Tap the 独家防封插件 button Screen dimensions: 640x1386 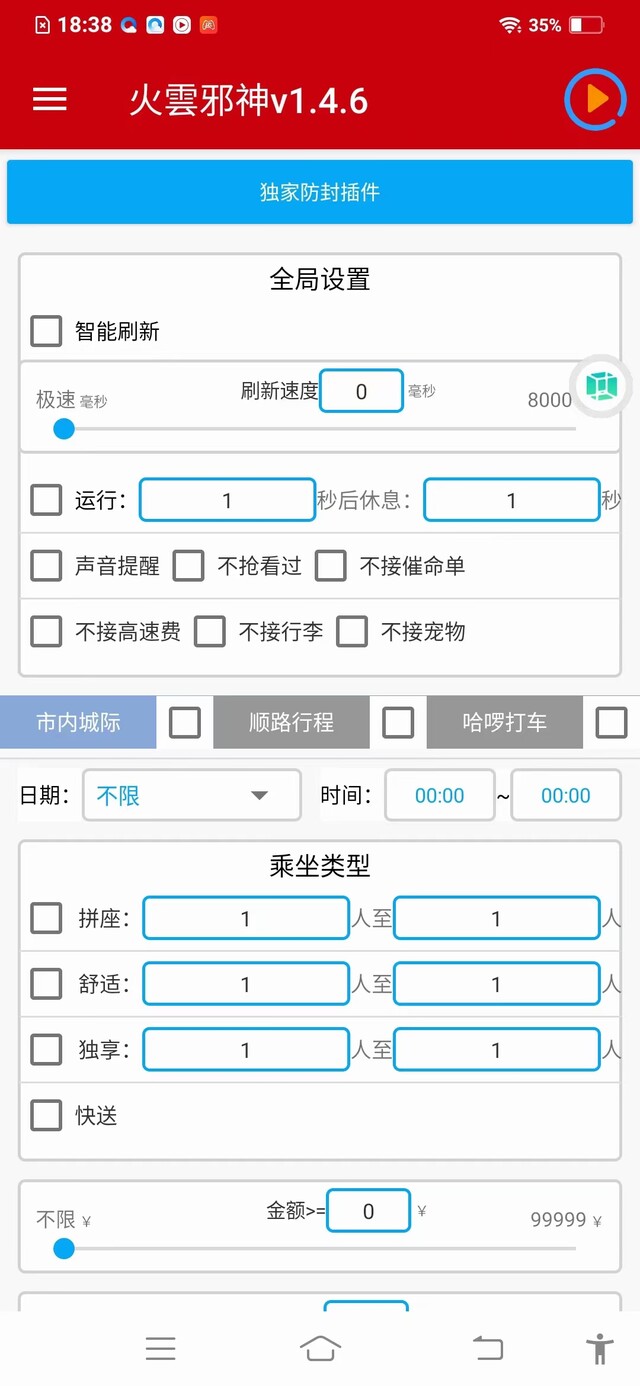(320, 192)
